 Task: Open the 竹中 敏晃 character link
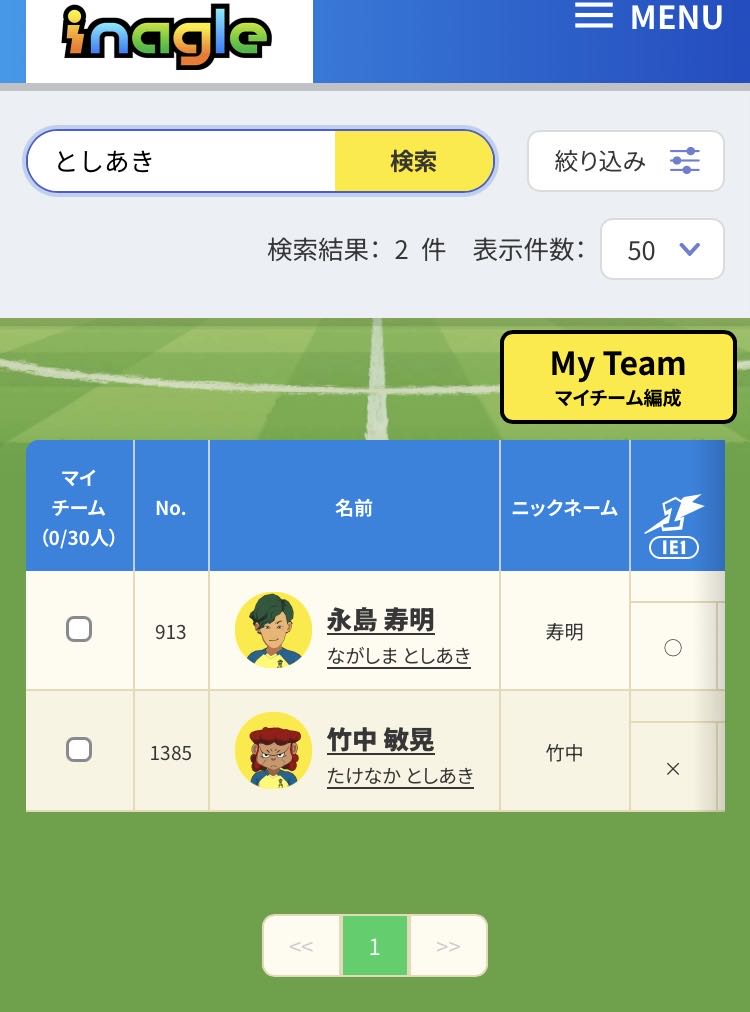tap(381, 740)
